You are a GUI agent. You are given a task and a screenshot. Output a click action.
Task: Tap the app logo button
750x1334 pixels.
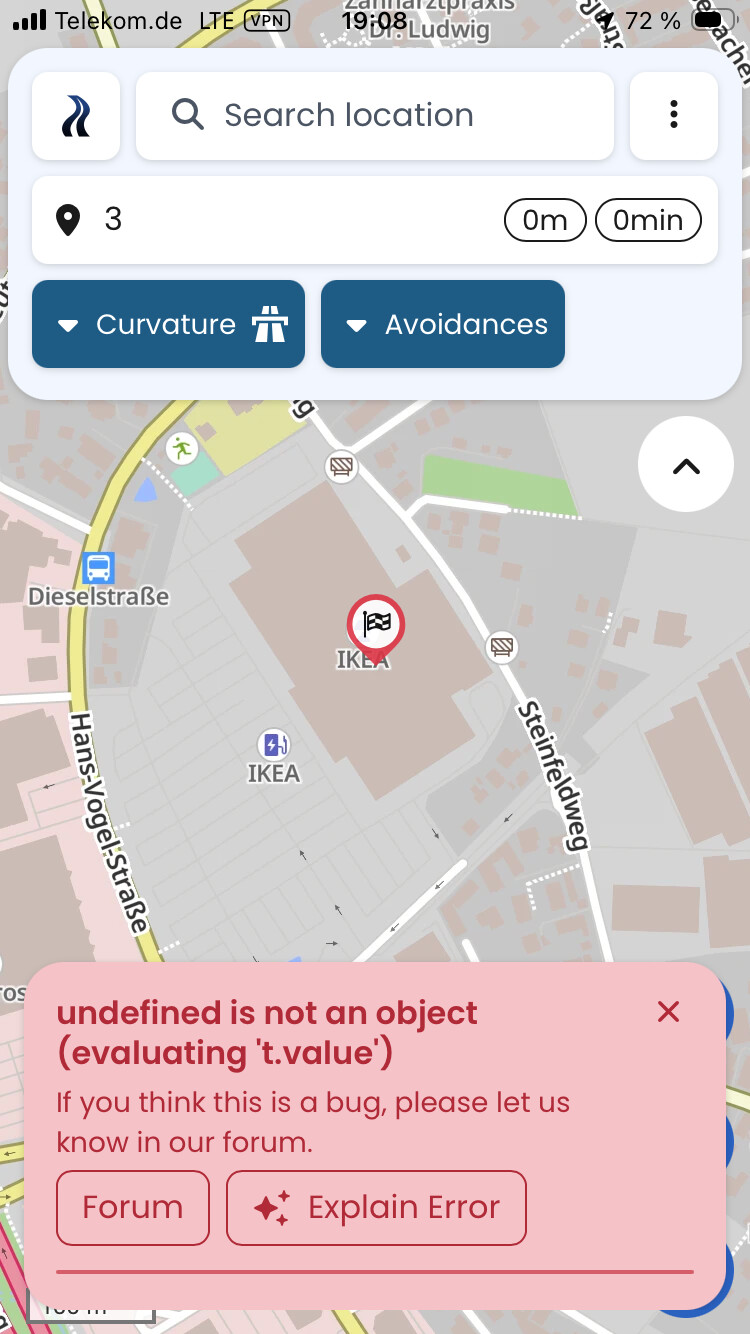point(76,116)
